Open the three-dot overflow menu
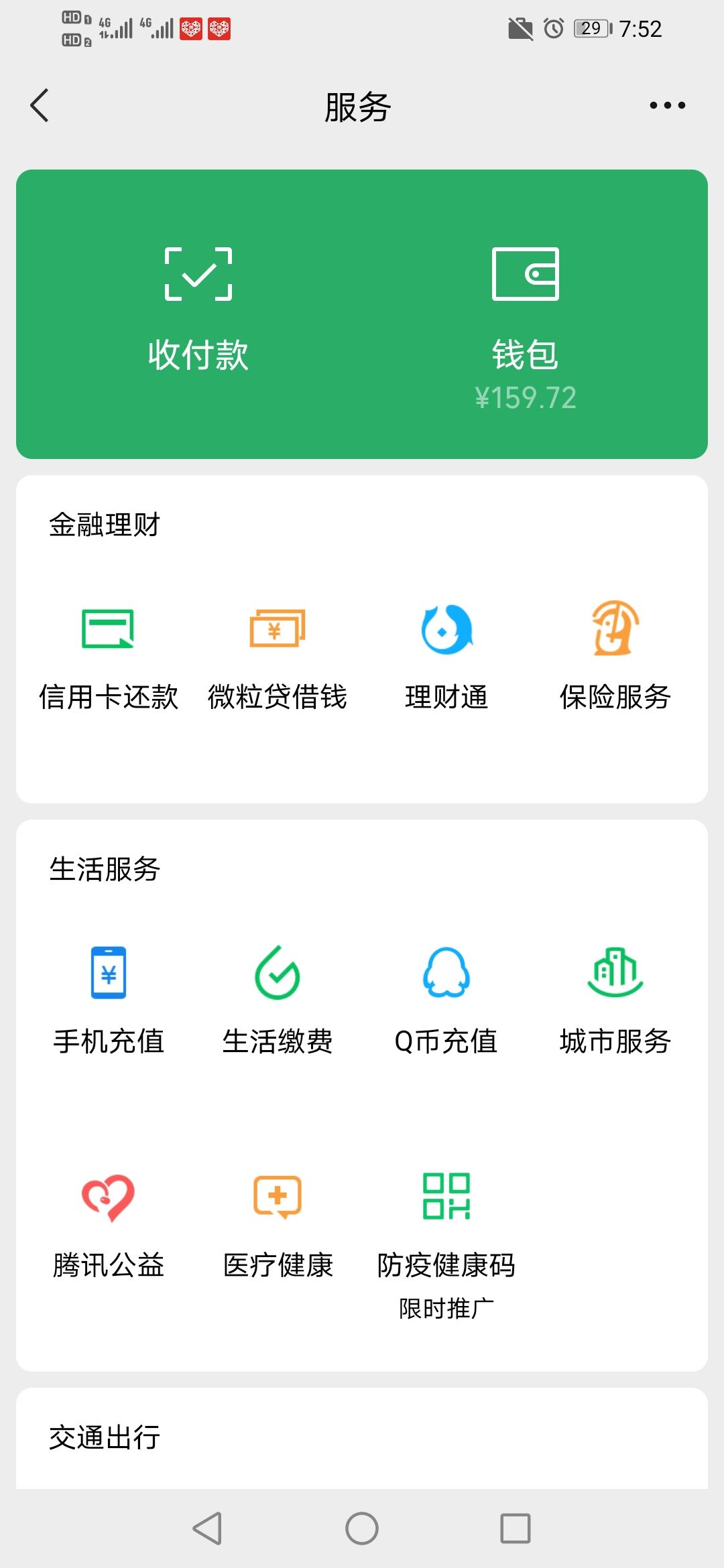Screen dimensions: 724x1568 tap(667, 106)
